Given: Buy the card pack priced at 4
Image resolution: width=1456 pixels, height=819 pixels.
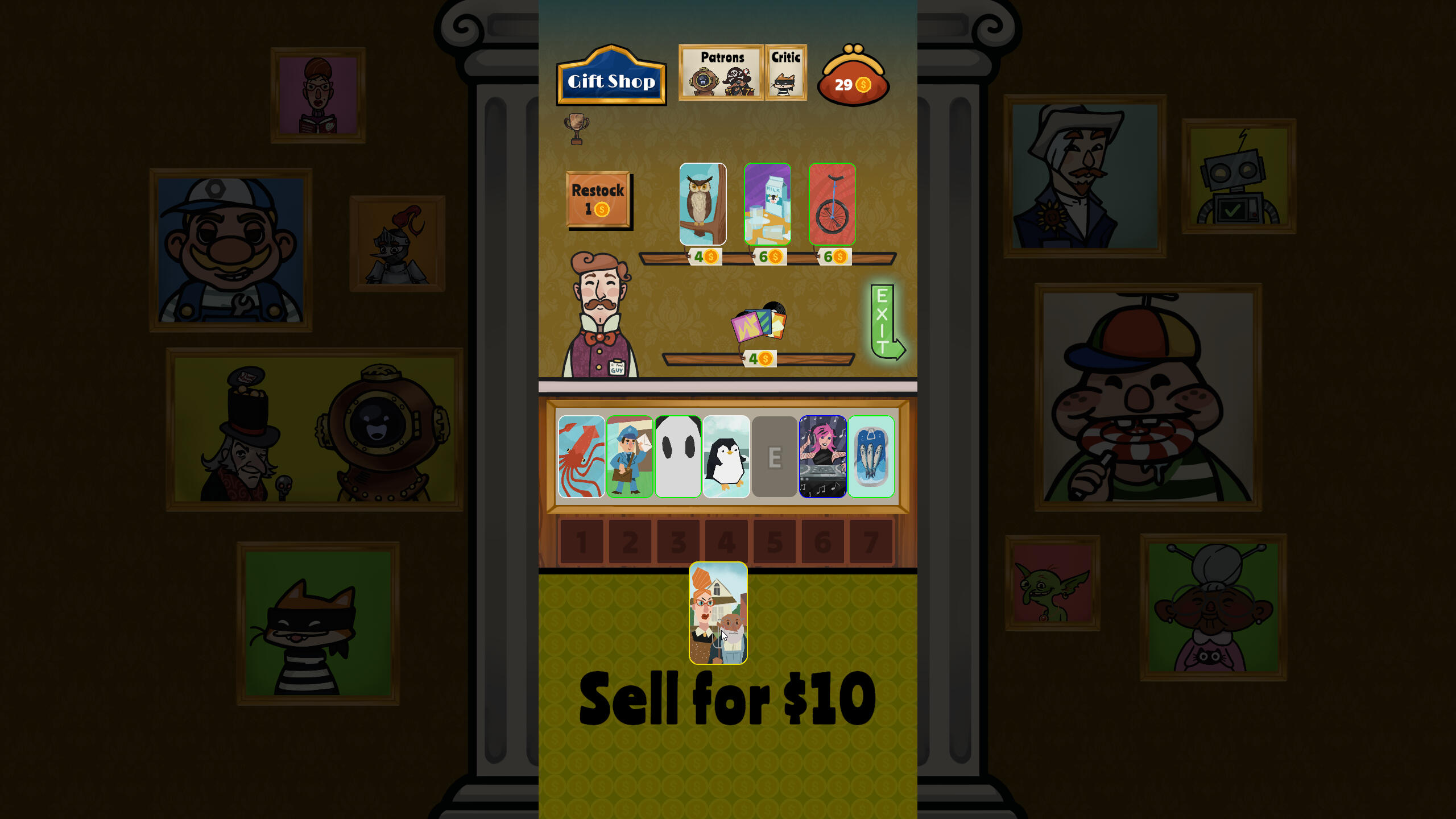Looking at the screenshot, I should [x=759, y=323].
